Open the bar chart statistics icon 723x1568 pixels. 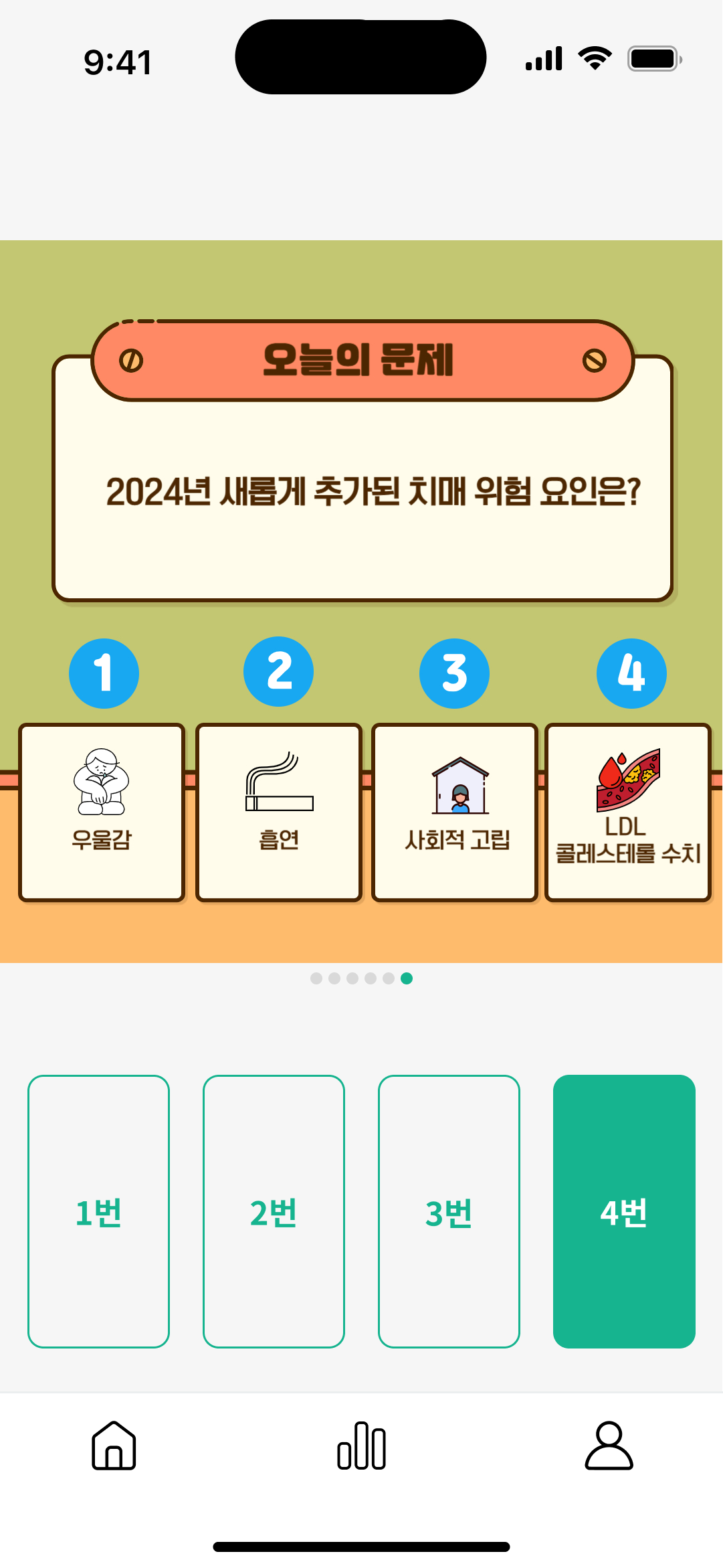pyautogui.click(x=361, y=1446)
